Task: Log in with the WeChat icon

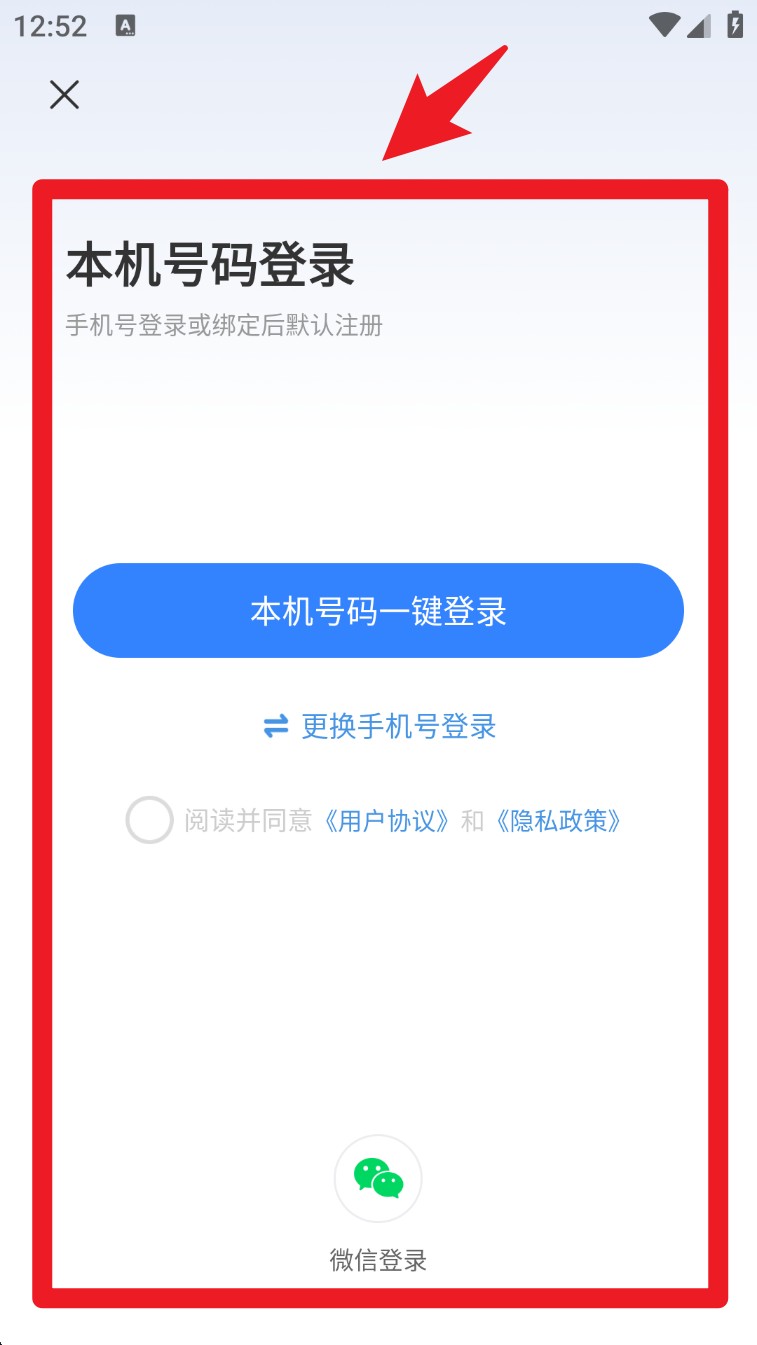Action: (x=378, y=1178)
